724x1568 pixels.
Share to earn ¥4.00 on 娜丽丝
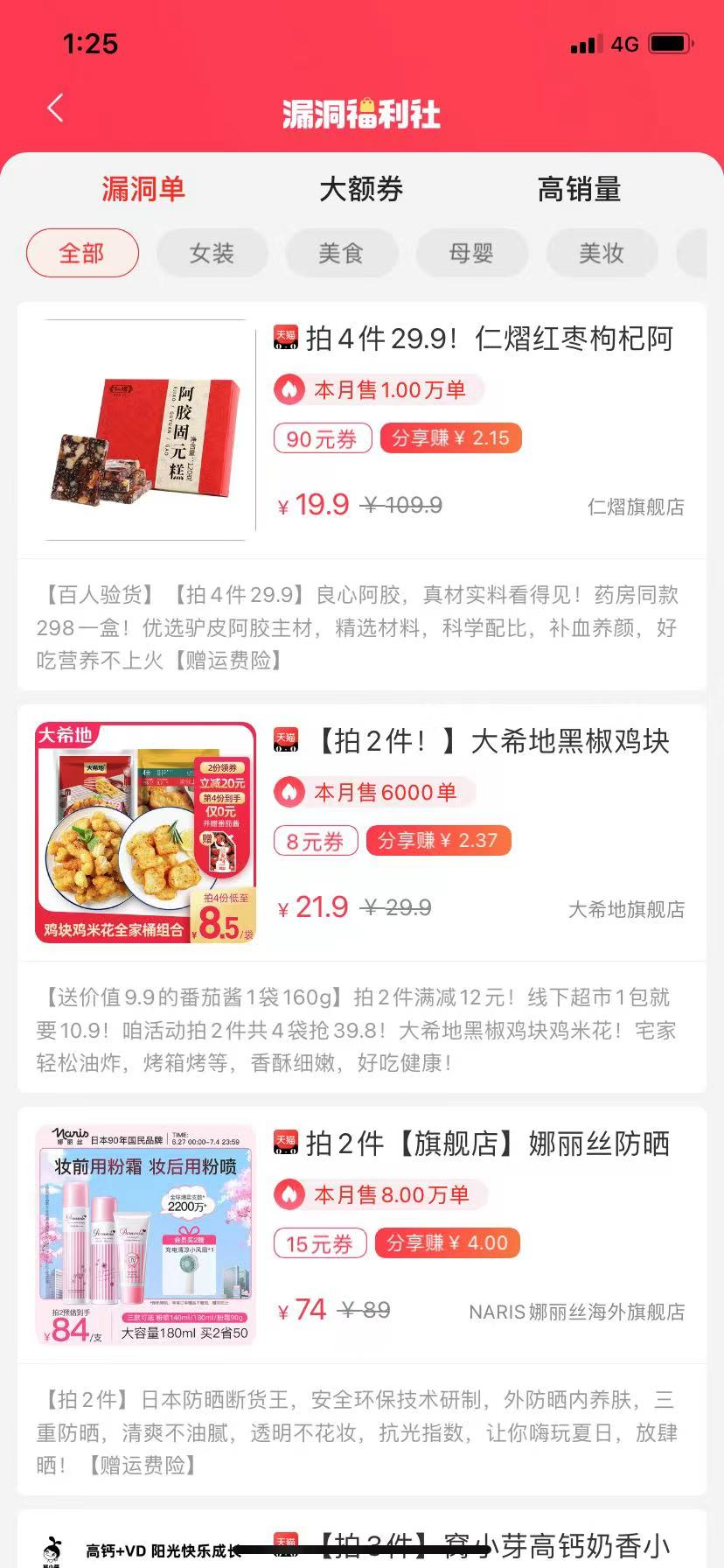coord(447,1243)
